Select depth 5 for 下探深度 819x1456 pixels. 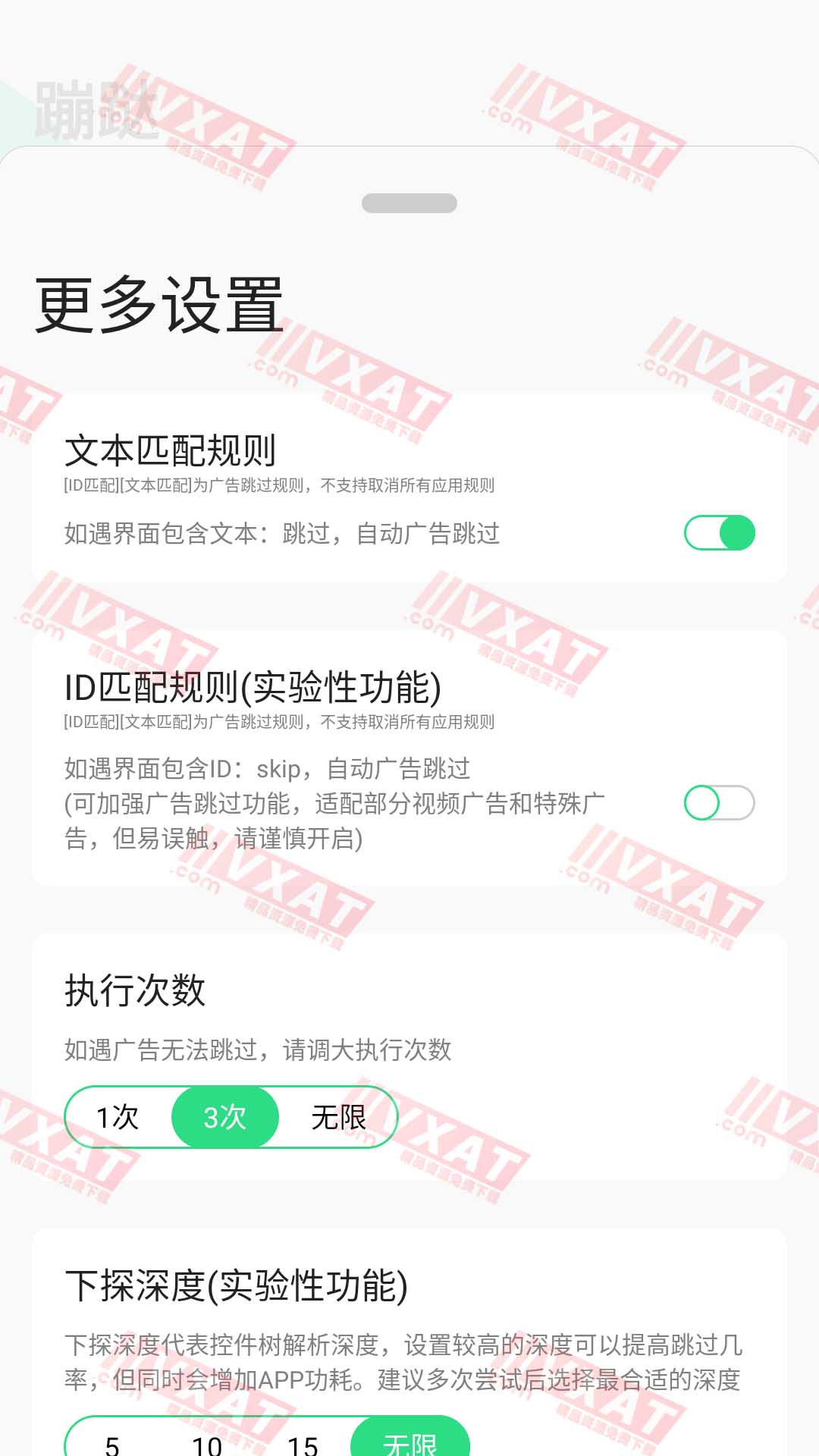point(113,1443)
